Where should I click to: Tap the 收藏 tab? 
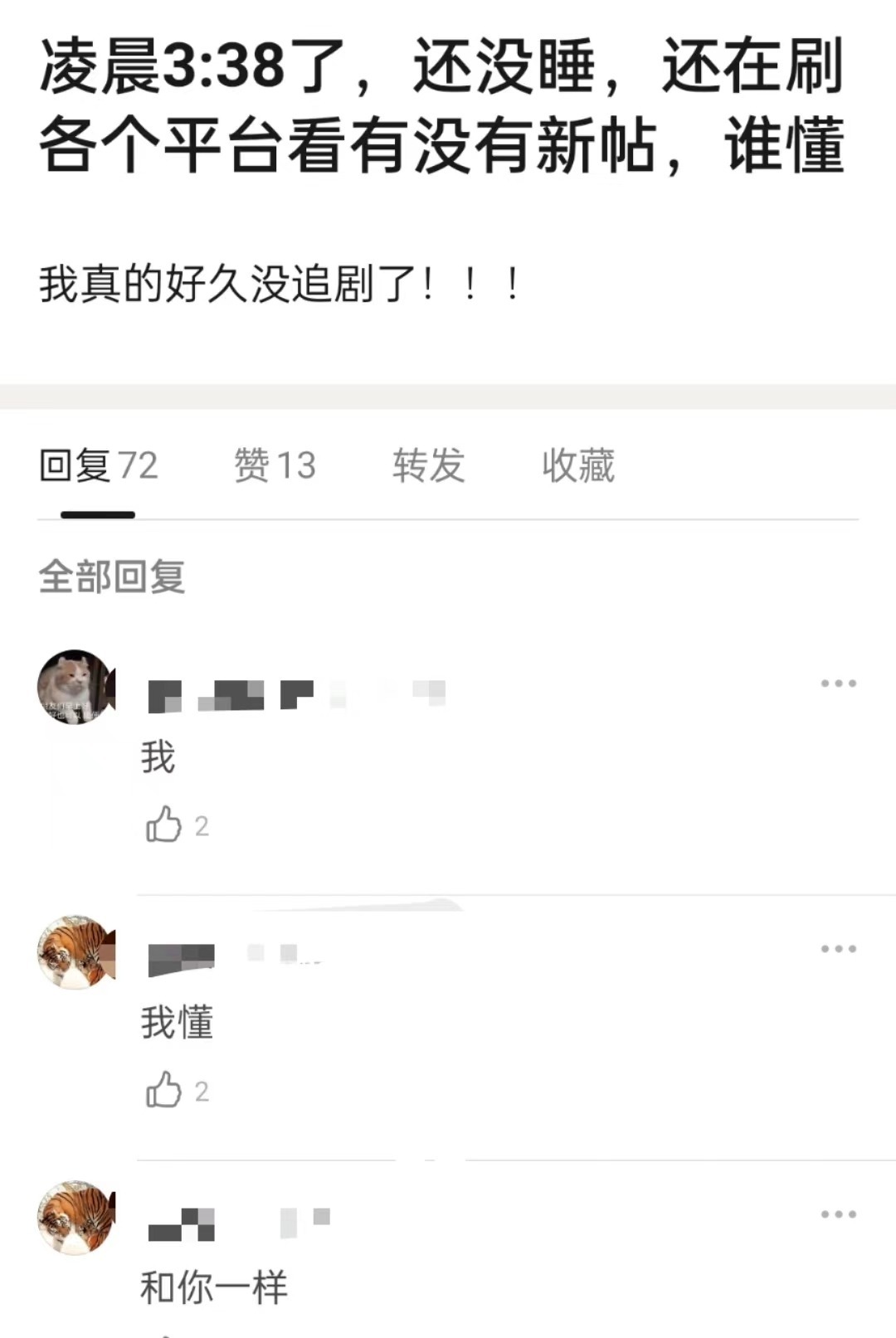pos(578,466)
